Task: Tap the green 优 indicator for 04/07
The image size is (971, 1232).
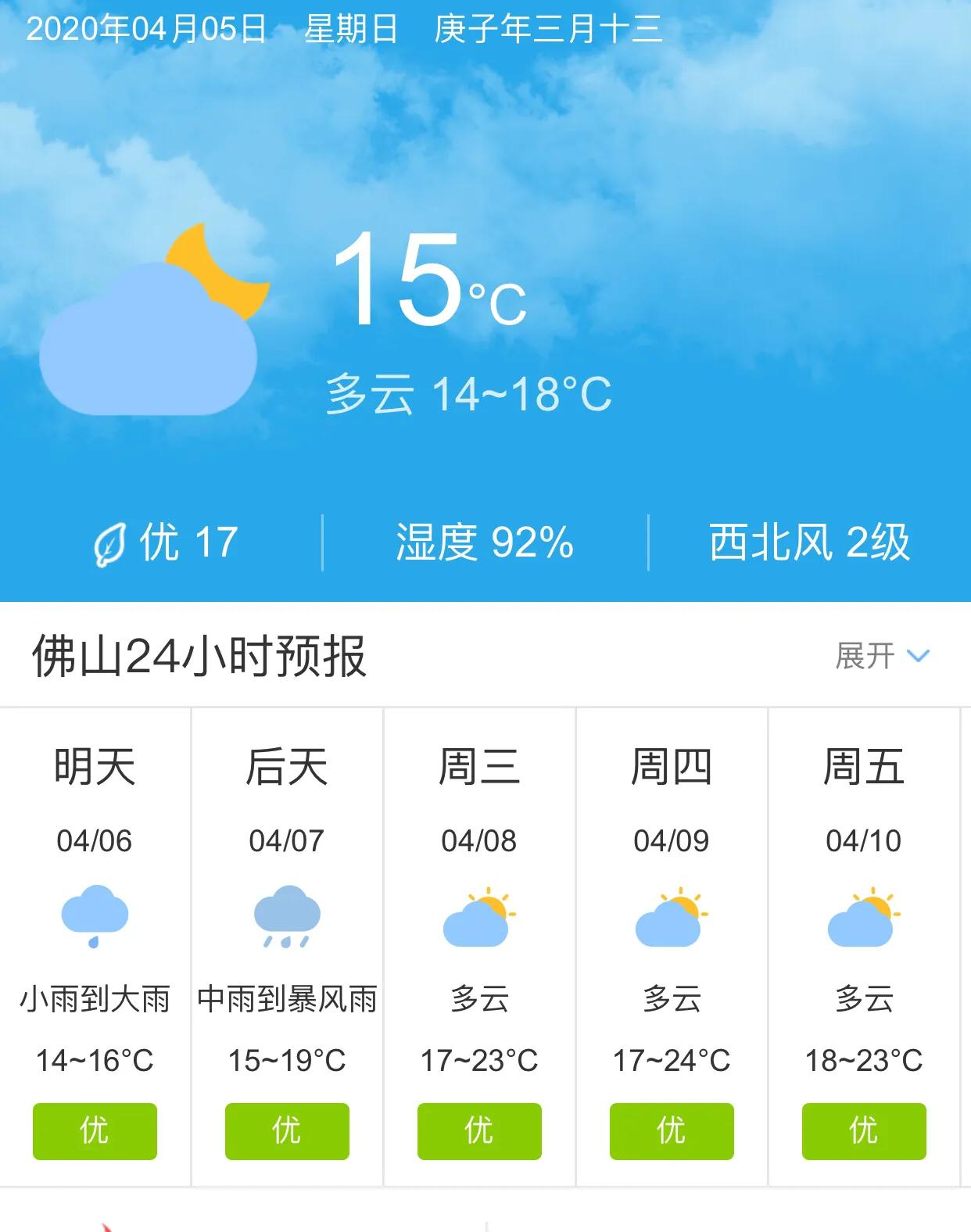Action: [x=288, y=1131]
